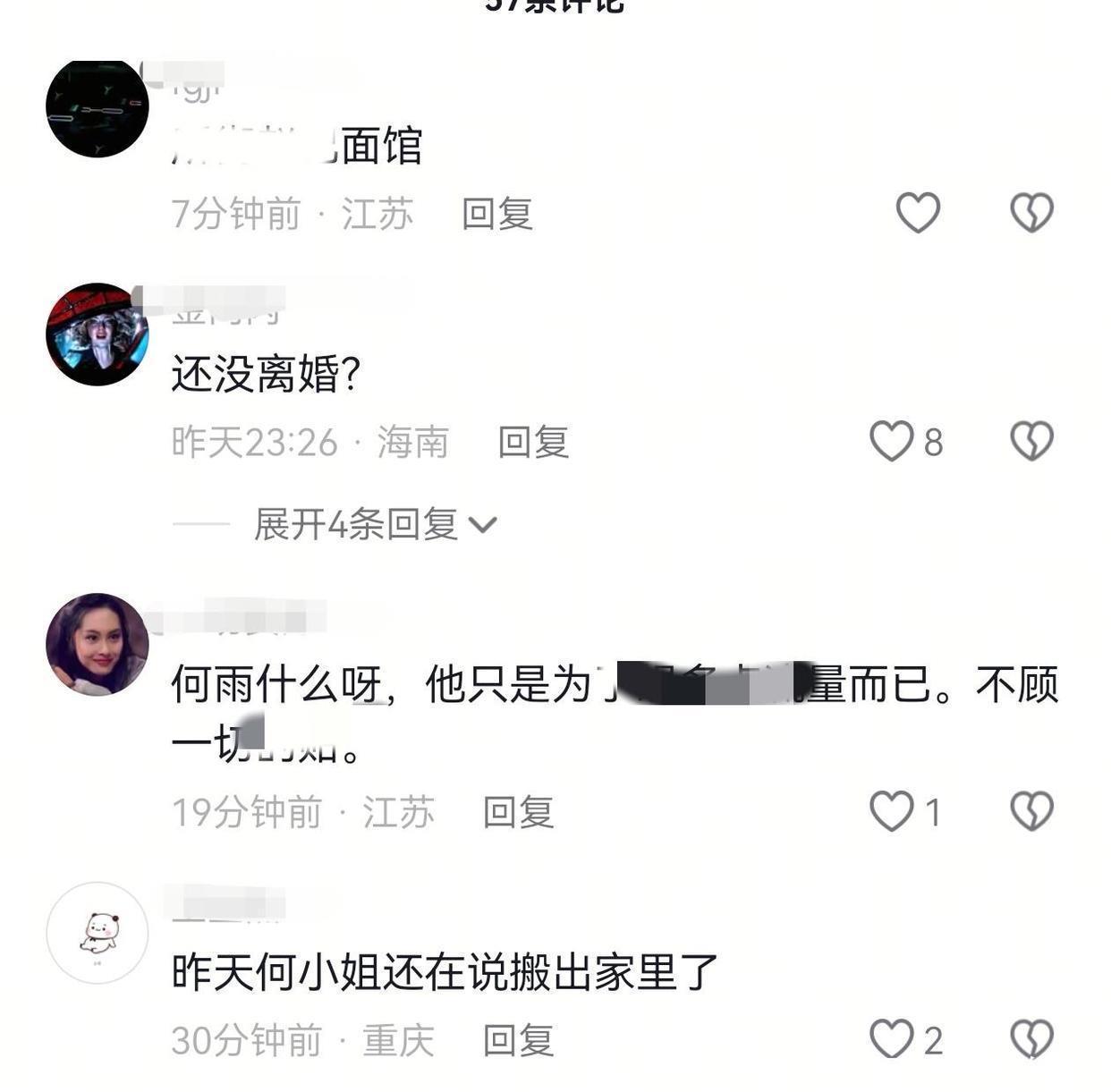Expand 展开4条回复 replies
The width and height of the screenshot is (1111, 1092).
(374, 524)
